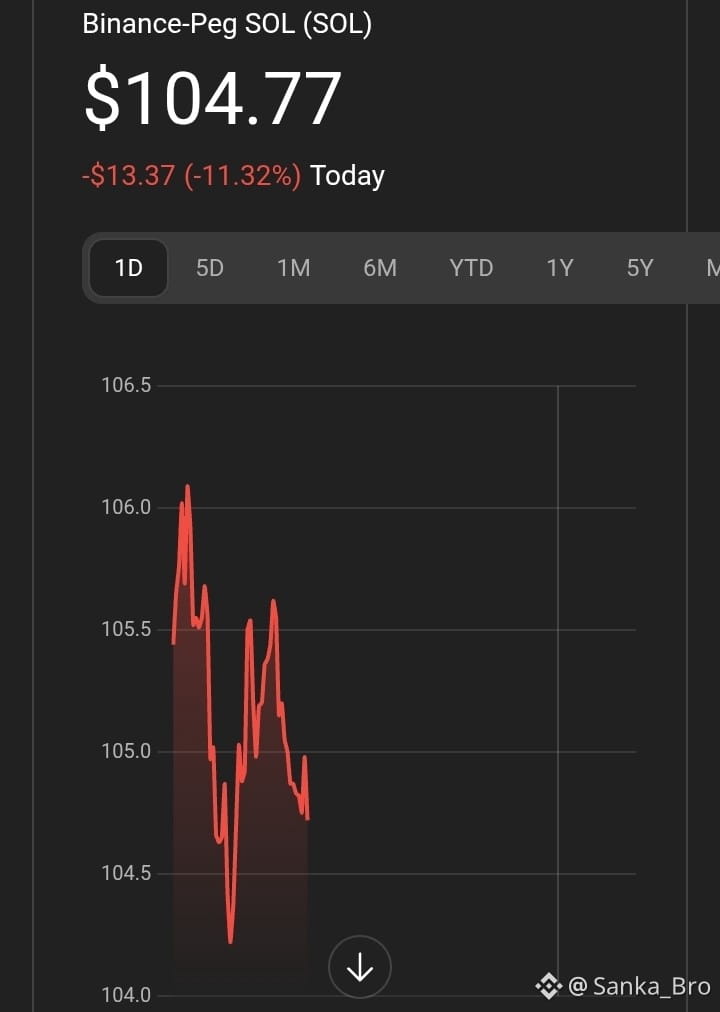View the YTD price chart
Screen dimensions: 720x1012
tap(471, 268)
